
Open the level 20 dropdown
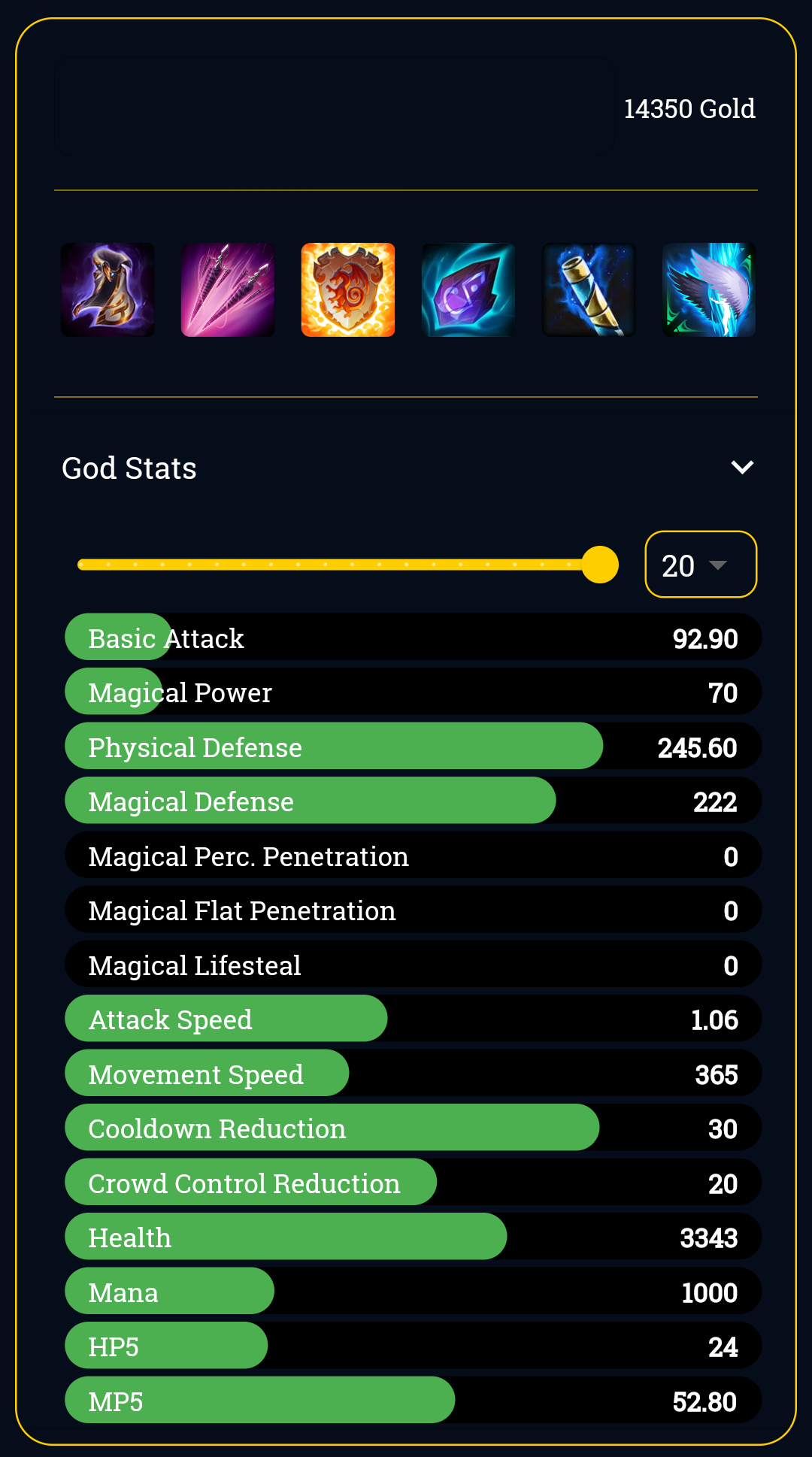pos(701,565)
